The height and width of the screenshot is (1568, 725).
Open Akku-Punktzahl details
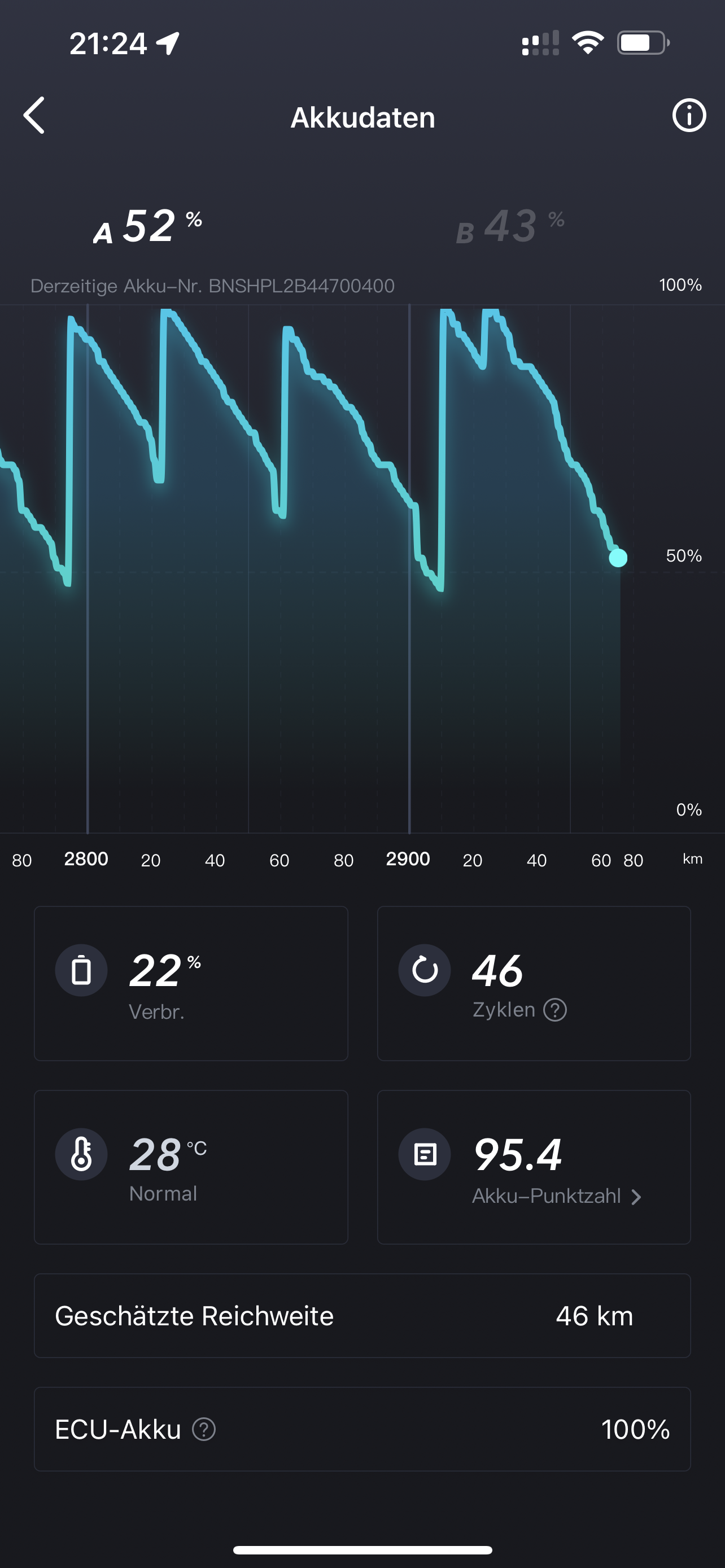[x=556, y=1195]
